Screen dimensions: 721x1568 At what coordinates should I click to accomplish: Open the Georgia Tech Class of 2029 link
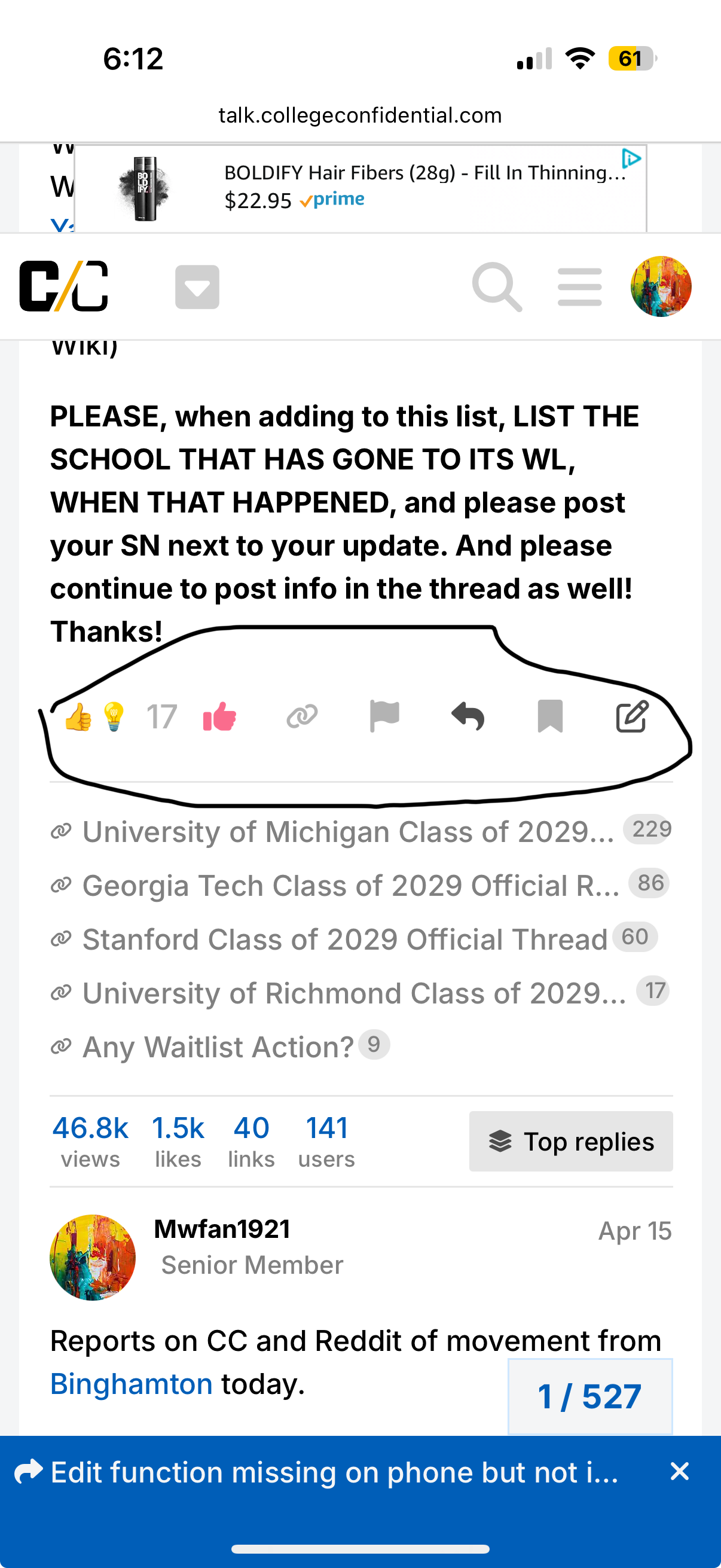[x=350, y=886]
